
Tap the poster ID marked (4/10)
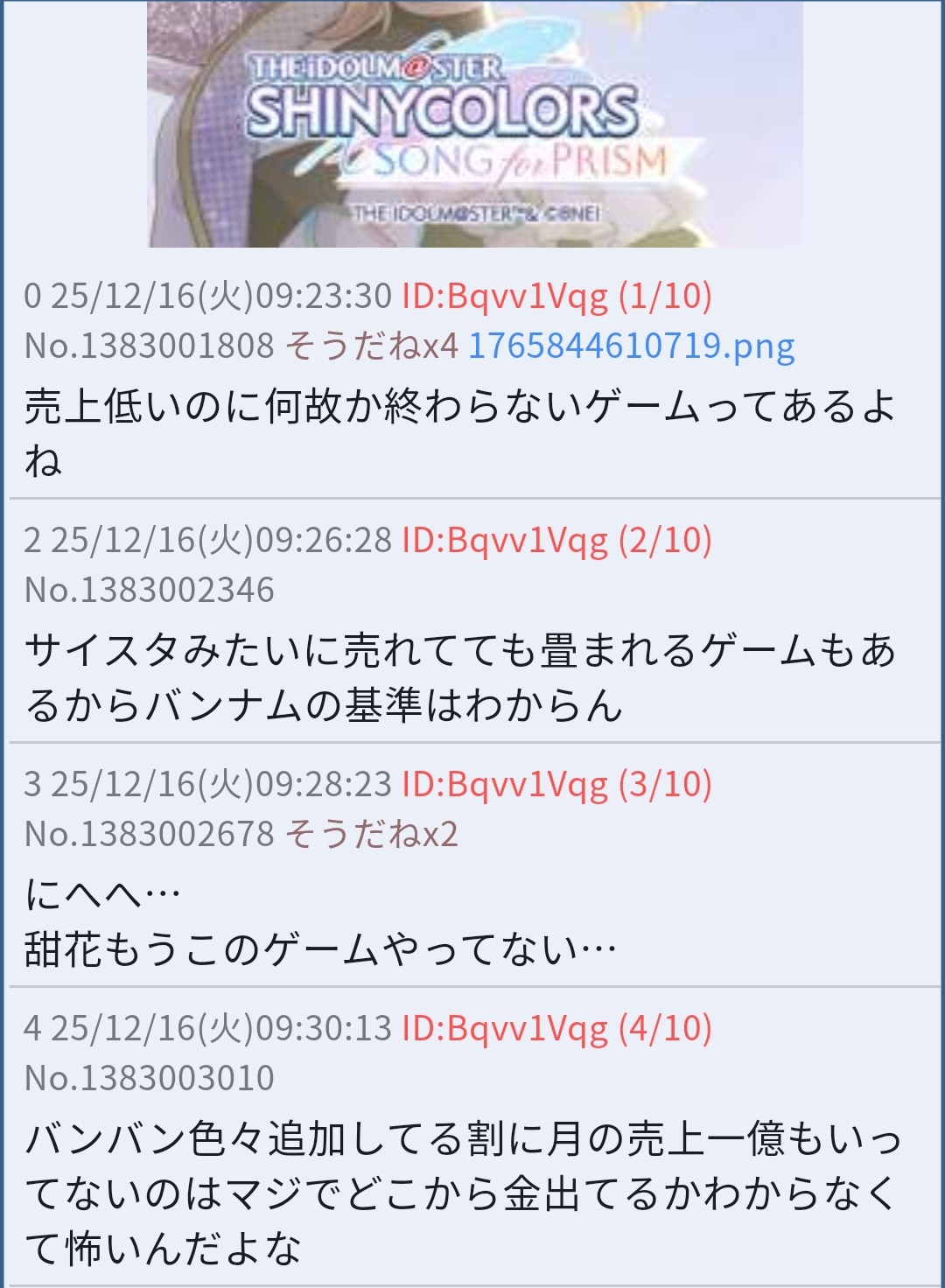point(556,1029)
